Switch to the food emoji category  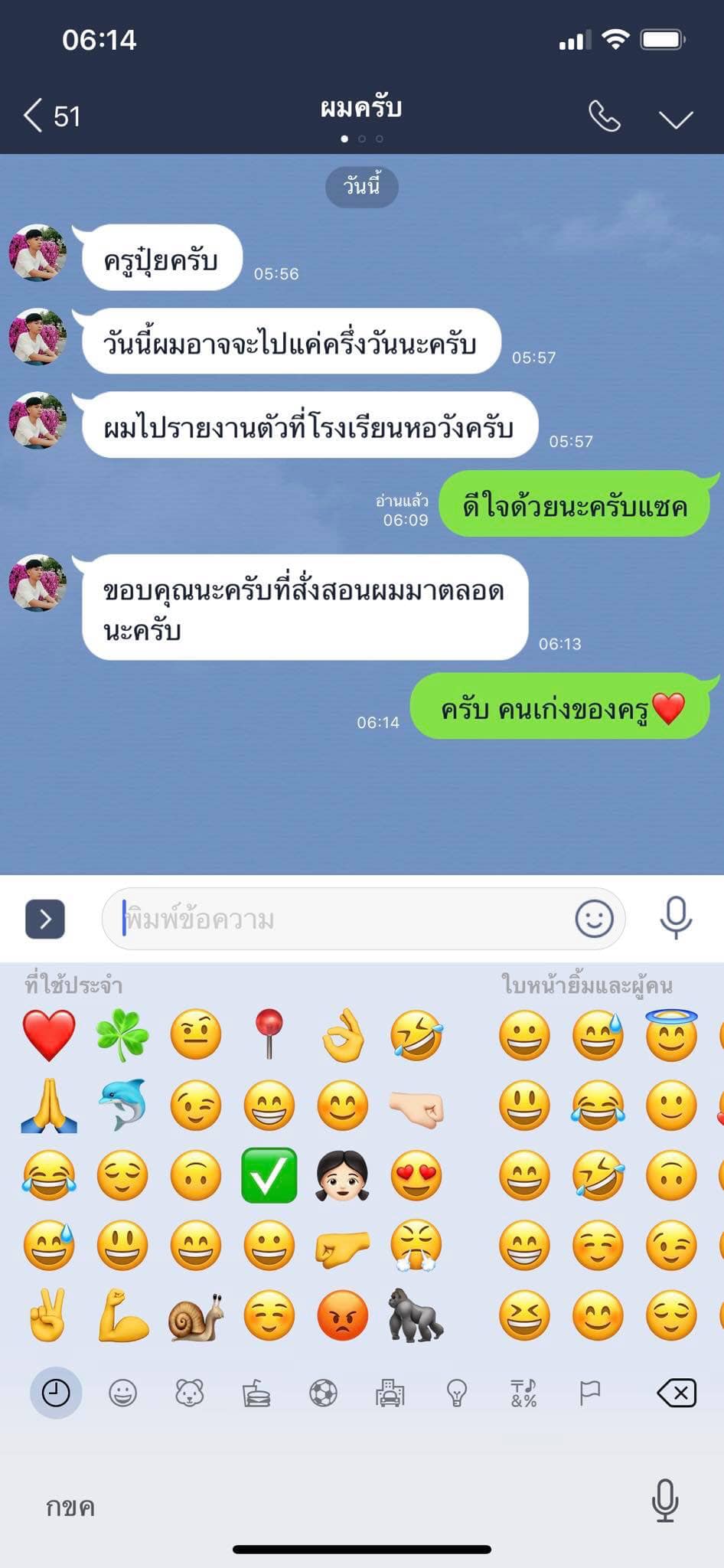click(256, 1393)
